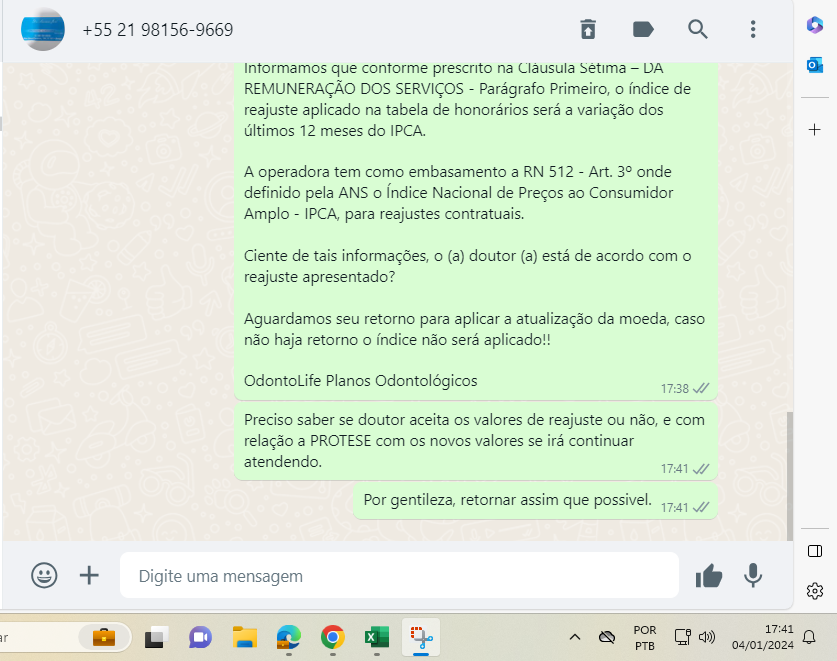Open Outlook in the browser sidebar
The width and height of the screenshot is (837, 661).
point(814,66)
